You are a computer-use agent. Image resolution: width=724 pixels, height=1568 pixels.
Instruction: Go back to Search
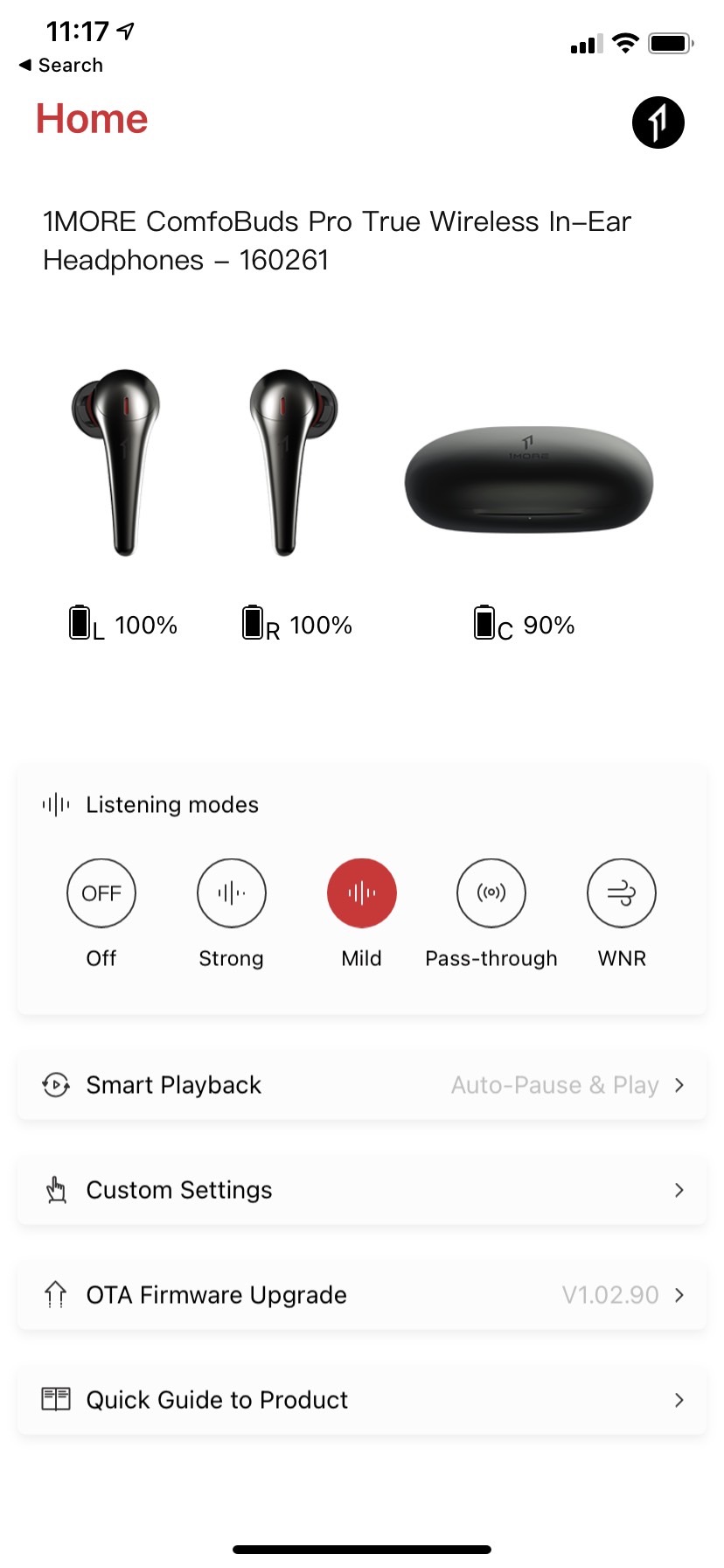[x=61, y=66]
